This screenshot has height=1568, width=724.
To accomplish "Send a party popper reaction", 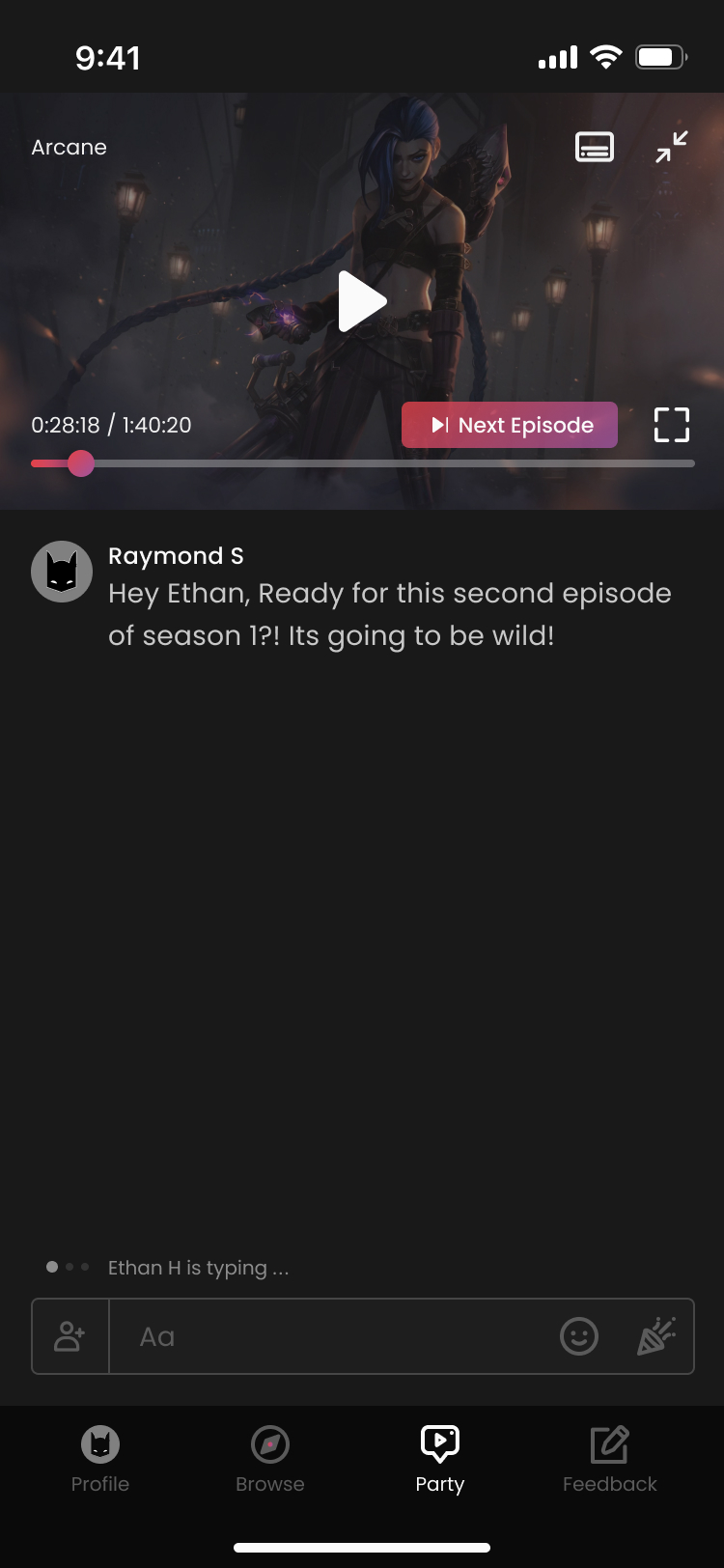I will (656, 1336).
